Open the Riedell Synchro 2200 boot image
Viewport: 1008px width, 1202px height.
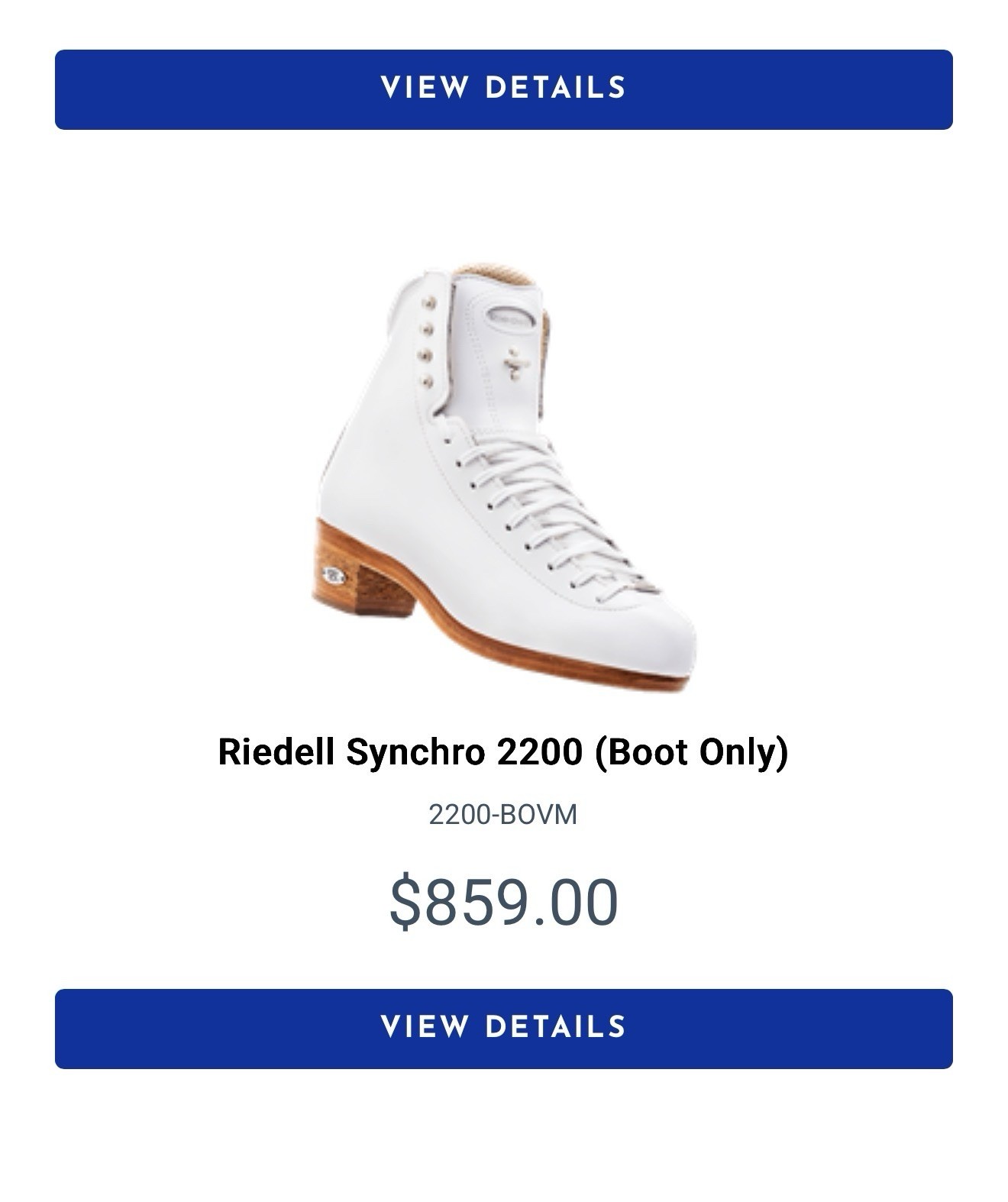[x=504, y=477]
